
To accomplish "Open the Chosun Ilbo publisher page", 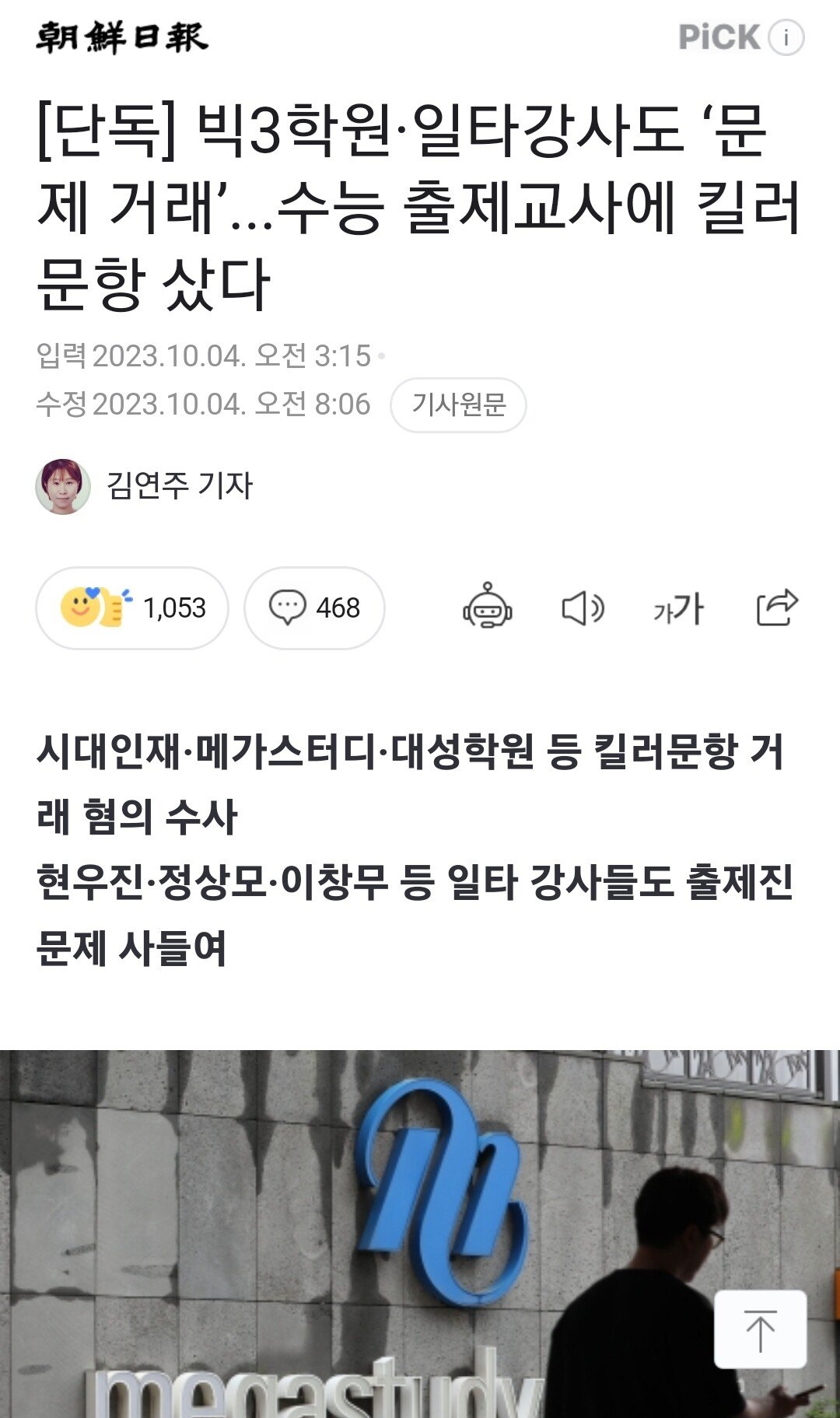I will click(x=122, y=37).
